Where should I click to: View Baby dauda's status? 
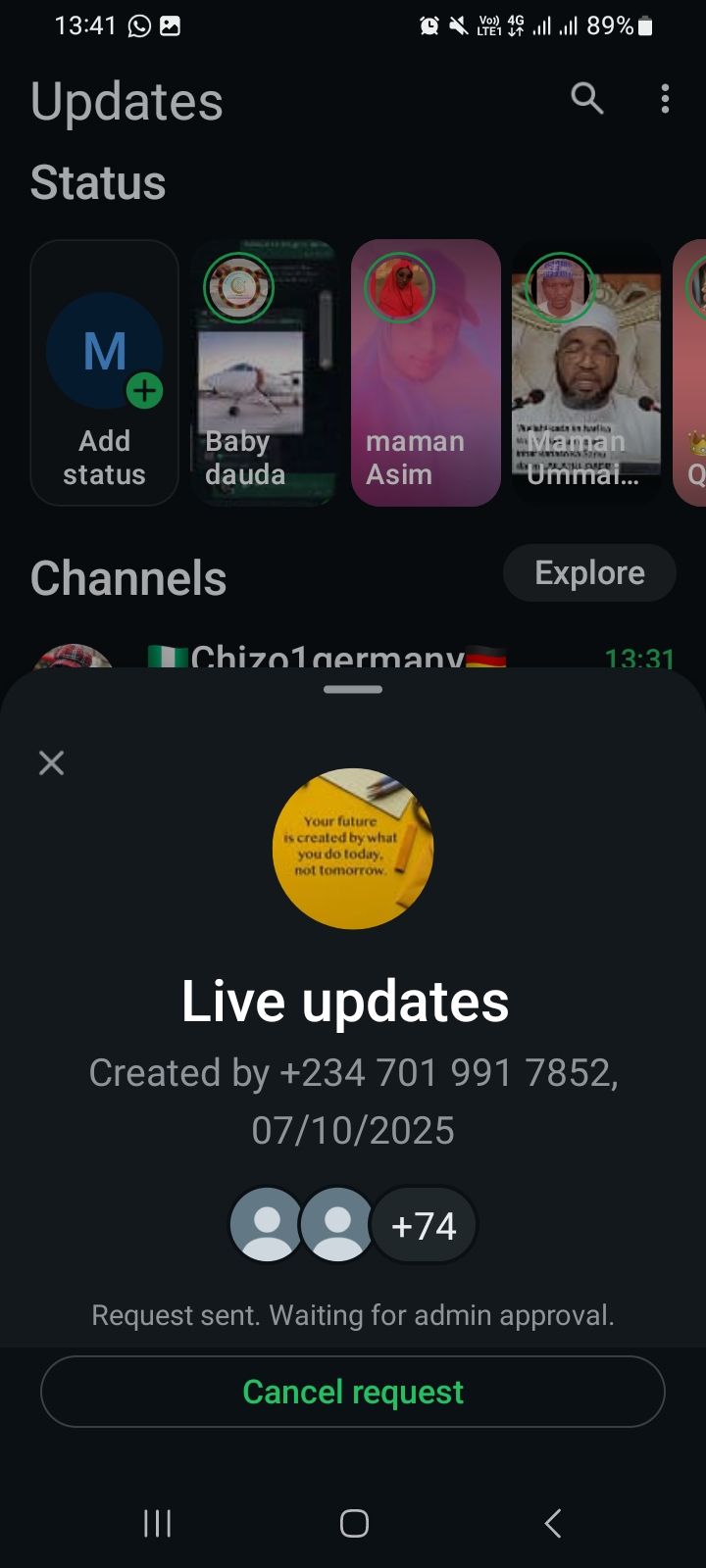click(265, 372)
